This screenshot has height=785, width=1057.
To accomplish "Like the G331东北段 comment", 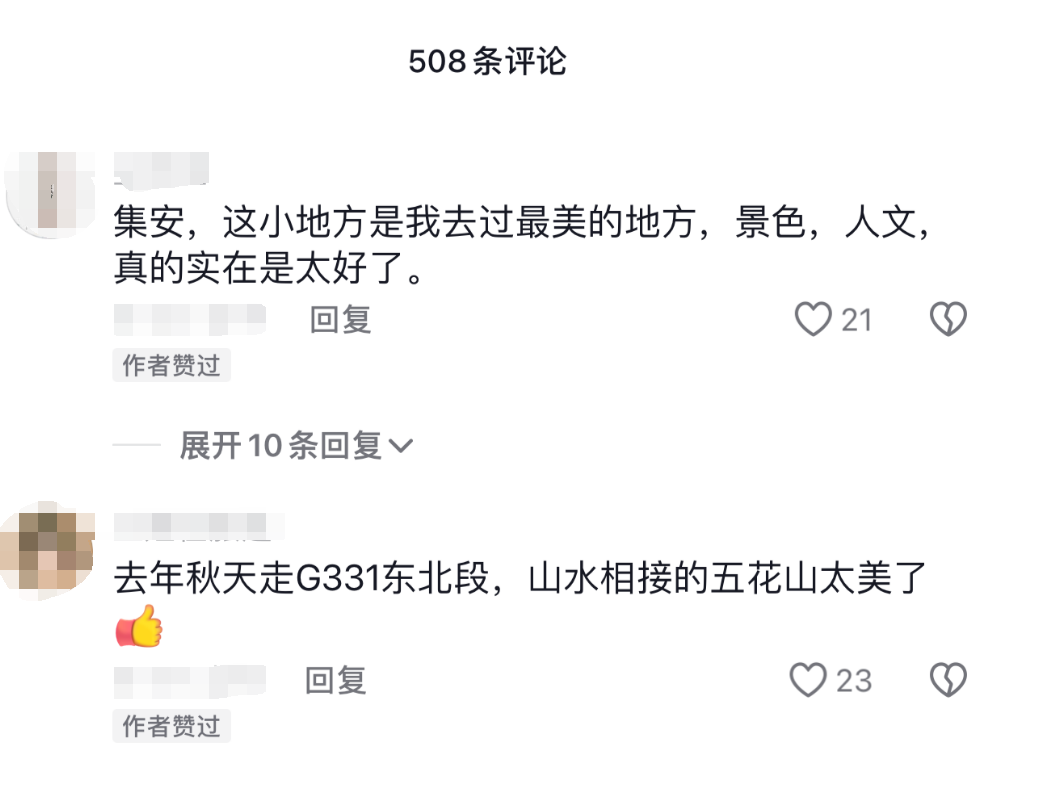I will point(809,680).
